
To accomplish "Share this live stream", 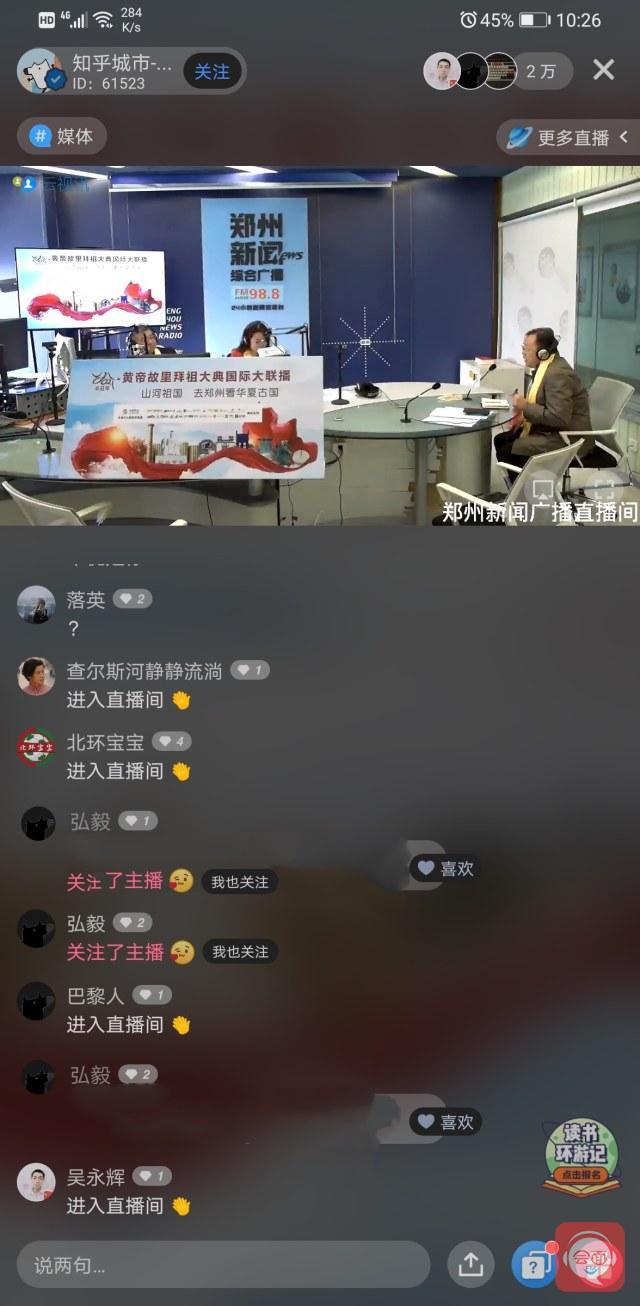I will 470,1265.
